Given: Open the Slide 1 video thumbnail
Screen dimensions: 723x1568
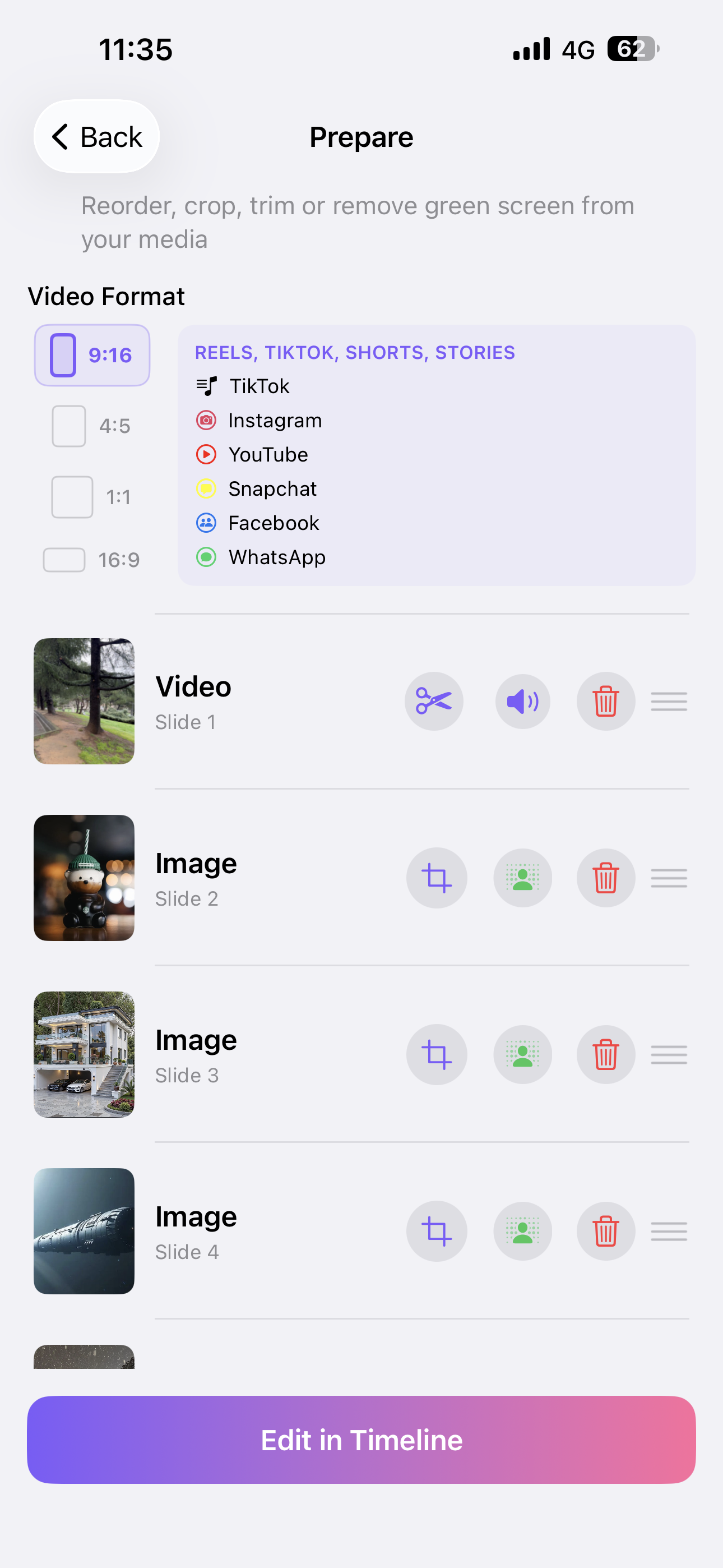Looking at the screenshot, I should click(x=84, y=701).
